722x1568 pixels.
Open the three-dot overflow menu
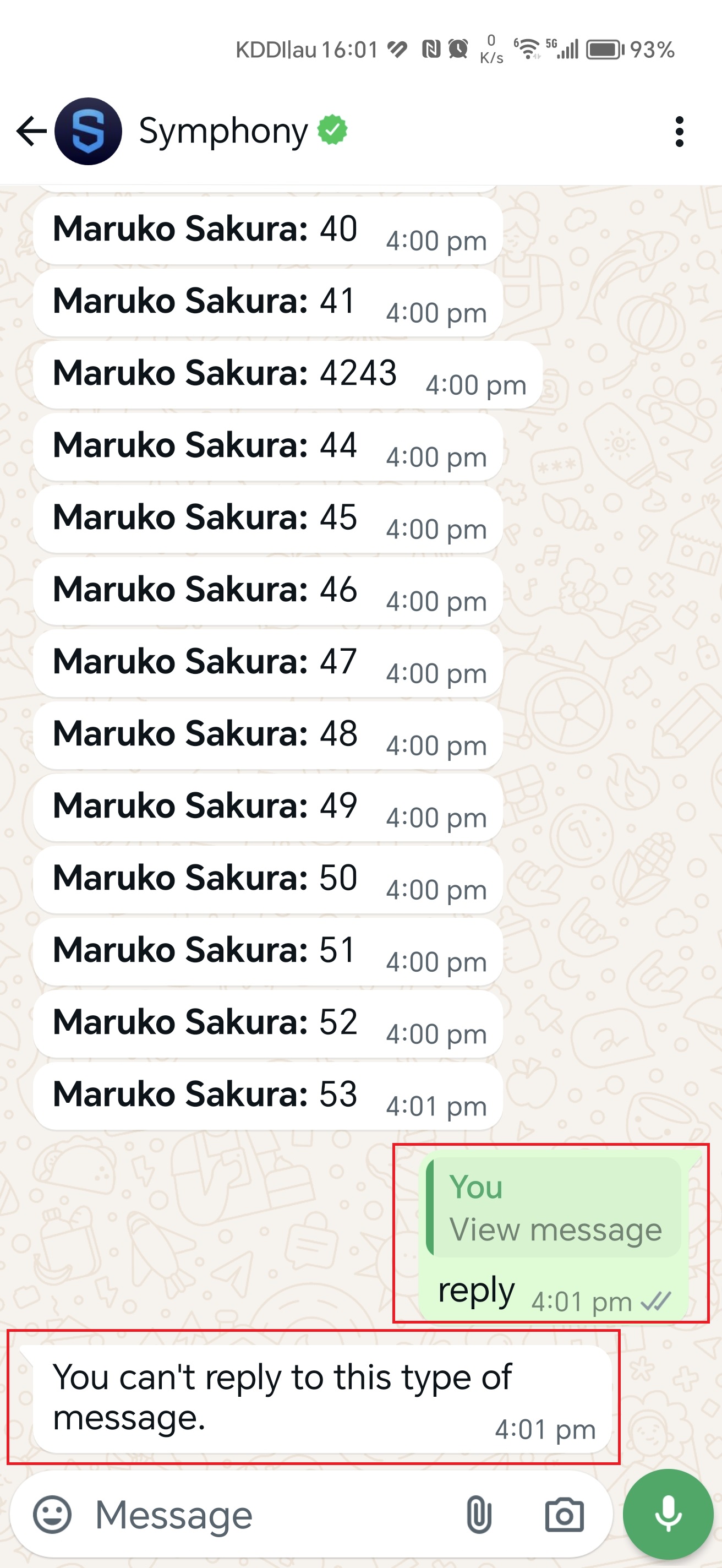[x=679, y=132]
